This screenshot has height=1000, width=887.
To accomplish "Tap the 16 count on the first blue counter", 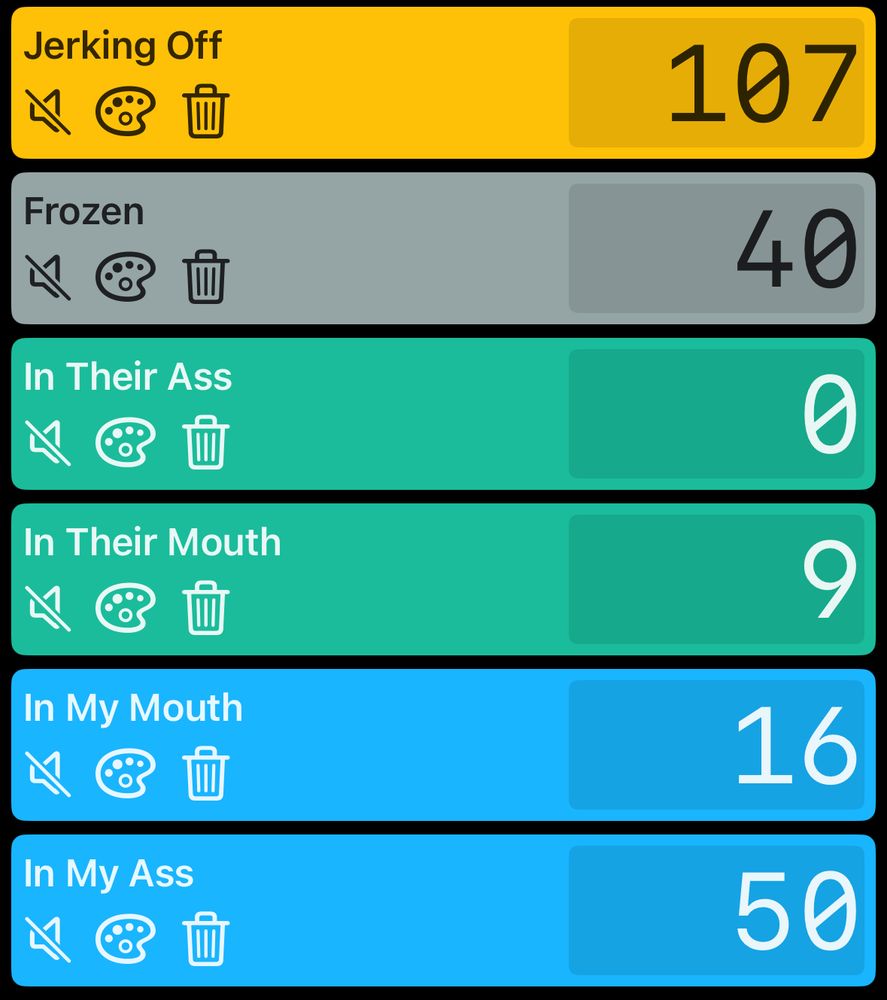I will coord(716,744).
